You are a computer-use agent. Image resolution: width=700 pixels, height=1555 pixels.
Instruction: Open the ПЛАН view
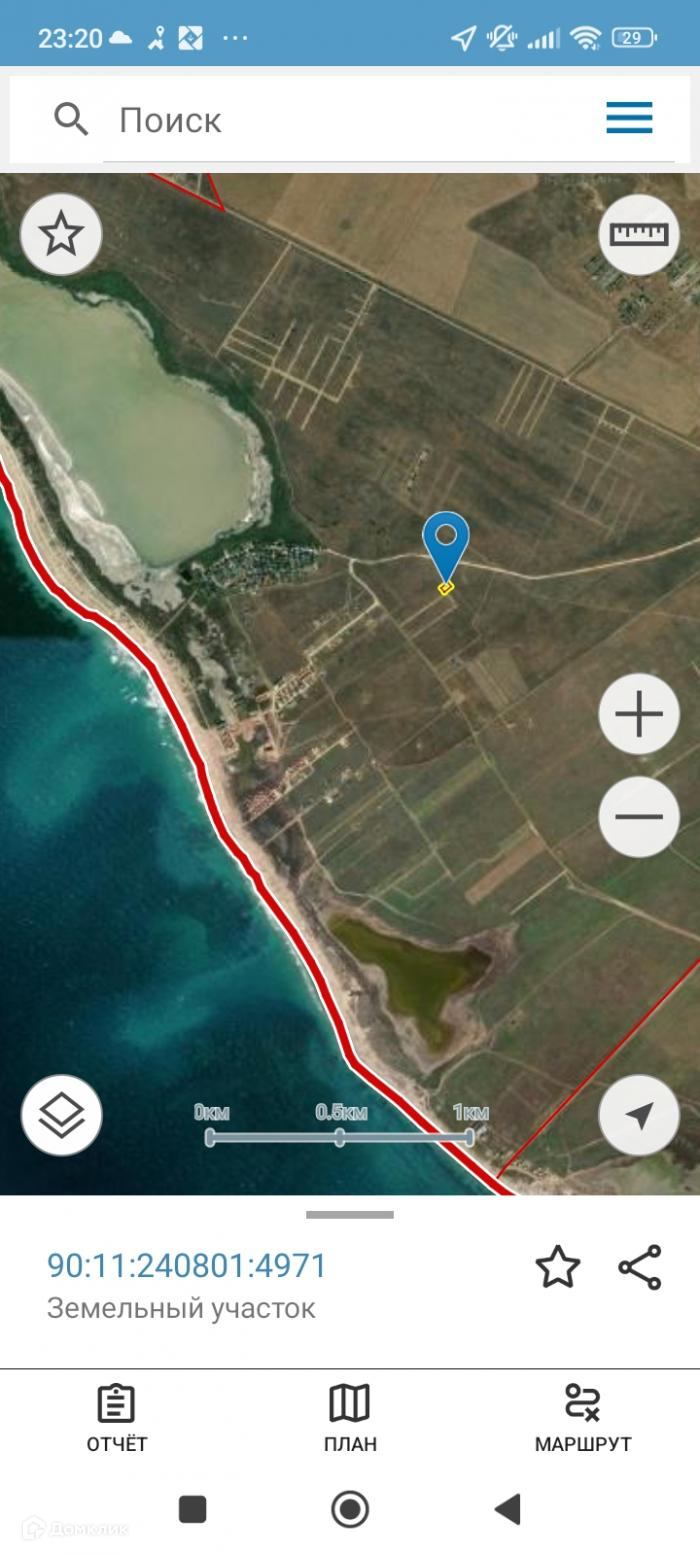(x=350, y=1418)
